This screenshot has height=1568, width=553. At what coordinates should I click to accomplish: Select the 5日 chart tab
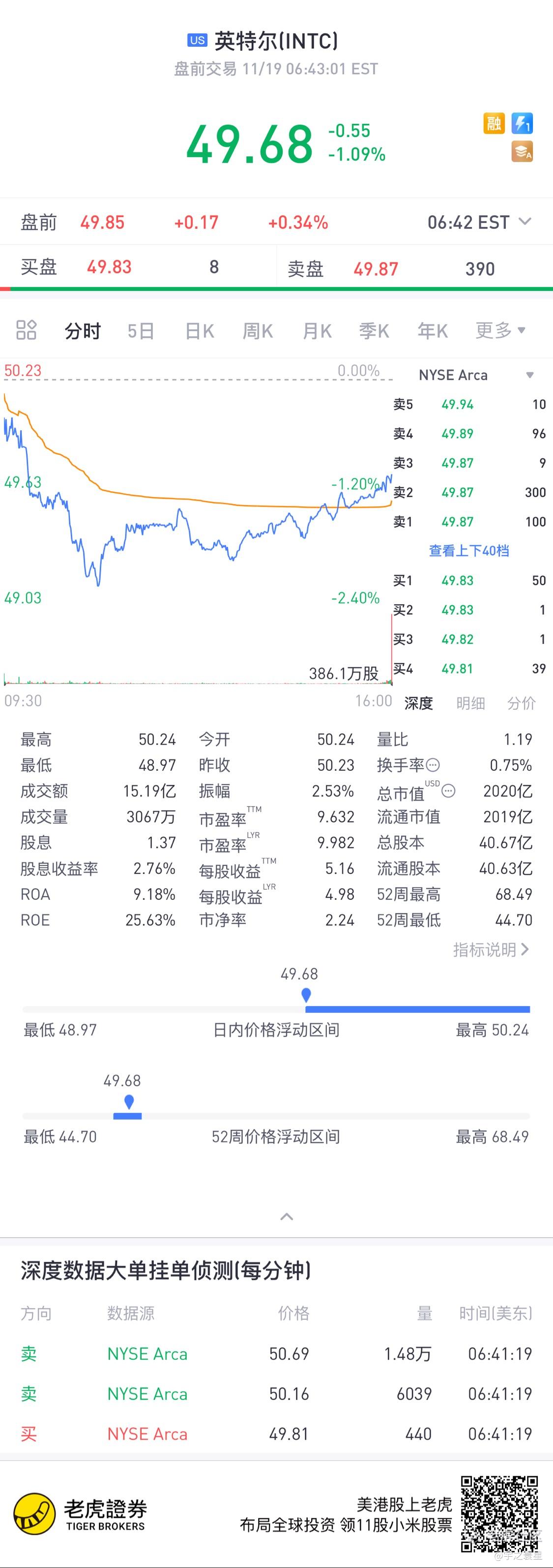pyautogui.click(x=141, y=331)
